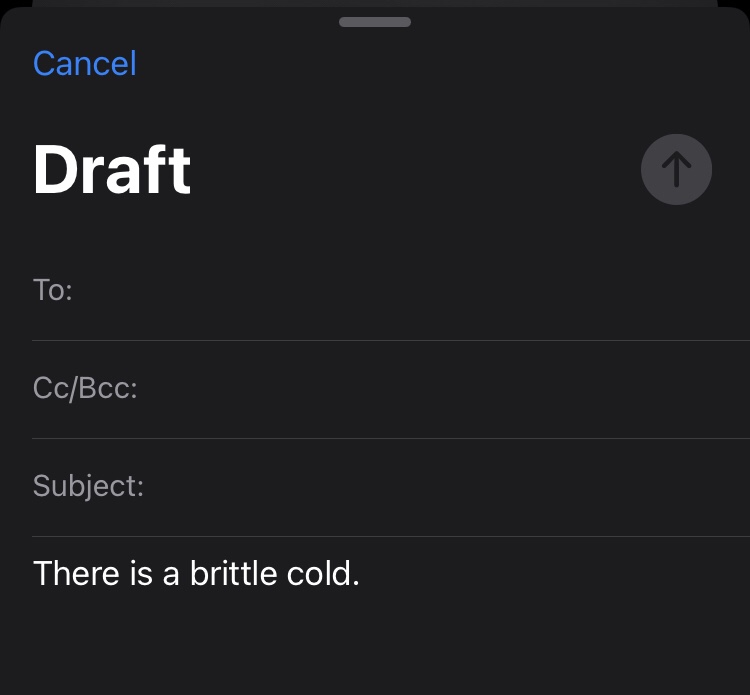The height and width of the screenshot is (695, 750).
Task: Send the draft with the arrow button
Action: pyautogui.click(x=676, y=170)
